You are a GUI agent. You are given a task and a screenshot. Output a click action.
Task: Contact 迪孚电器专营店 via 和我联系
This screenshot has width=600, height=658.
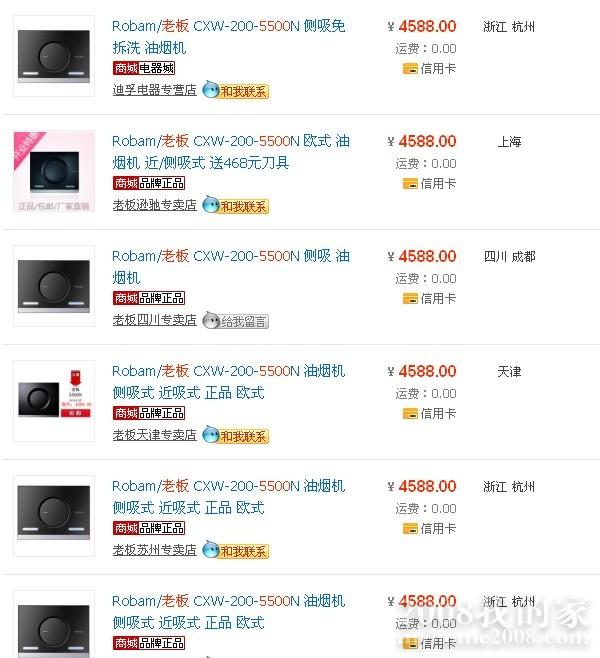(x=236, y=91)
